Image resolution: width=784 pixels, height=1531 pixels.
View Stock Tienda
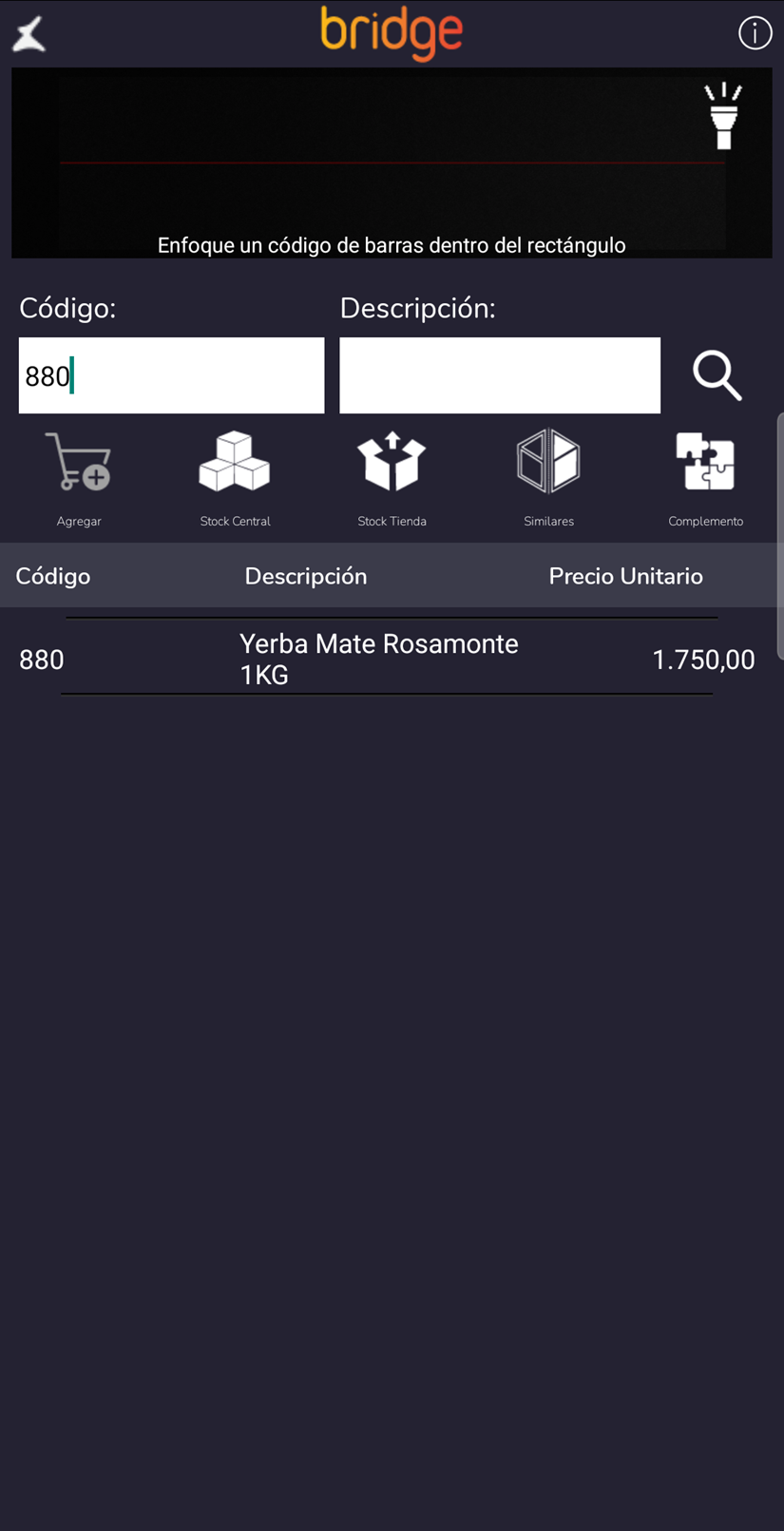click(392, 476)
